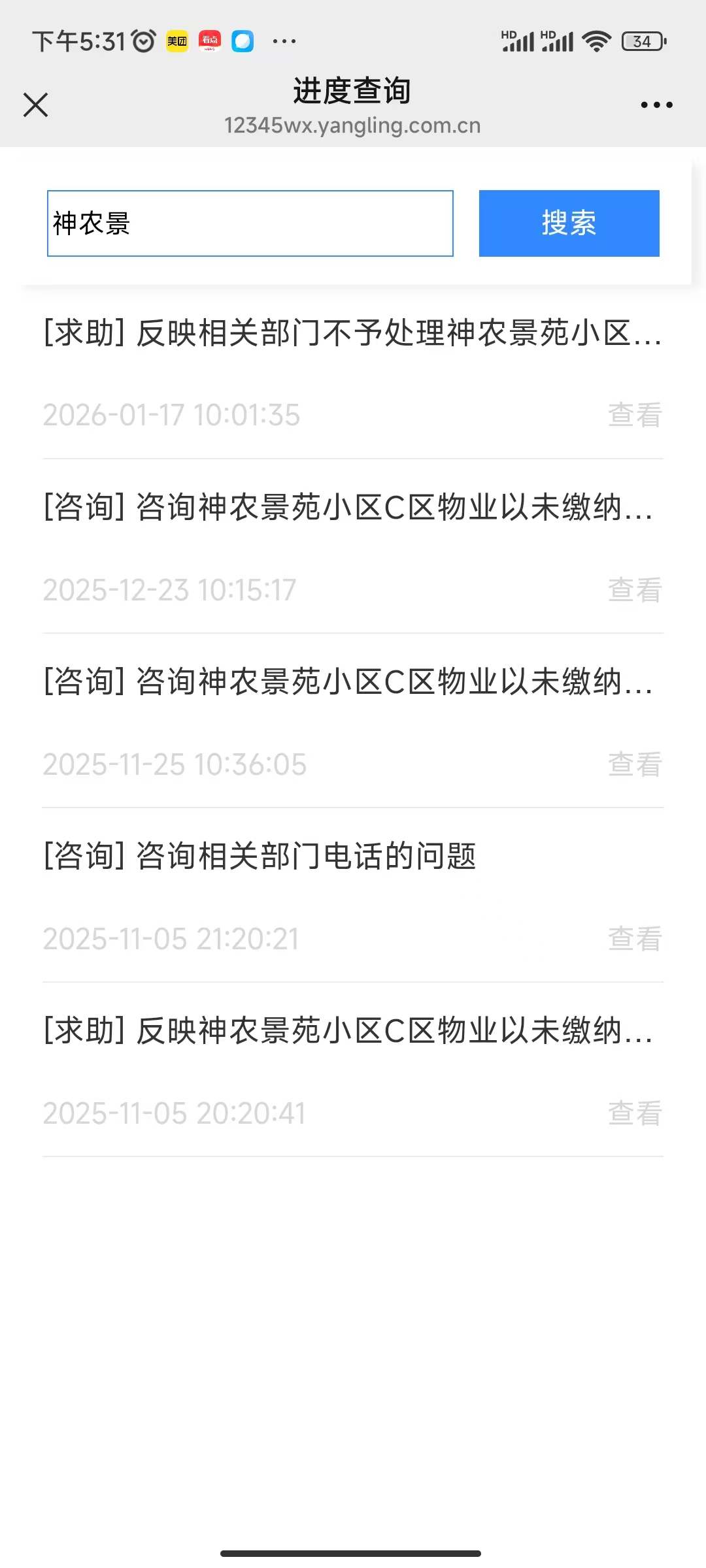Tap the blue 搜索 button

point(569,223)
